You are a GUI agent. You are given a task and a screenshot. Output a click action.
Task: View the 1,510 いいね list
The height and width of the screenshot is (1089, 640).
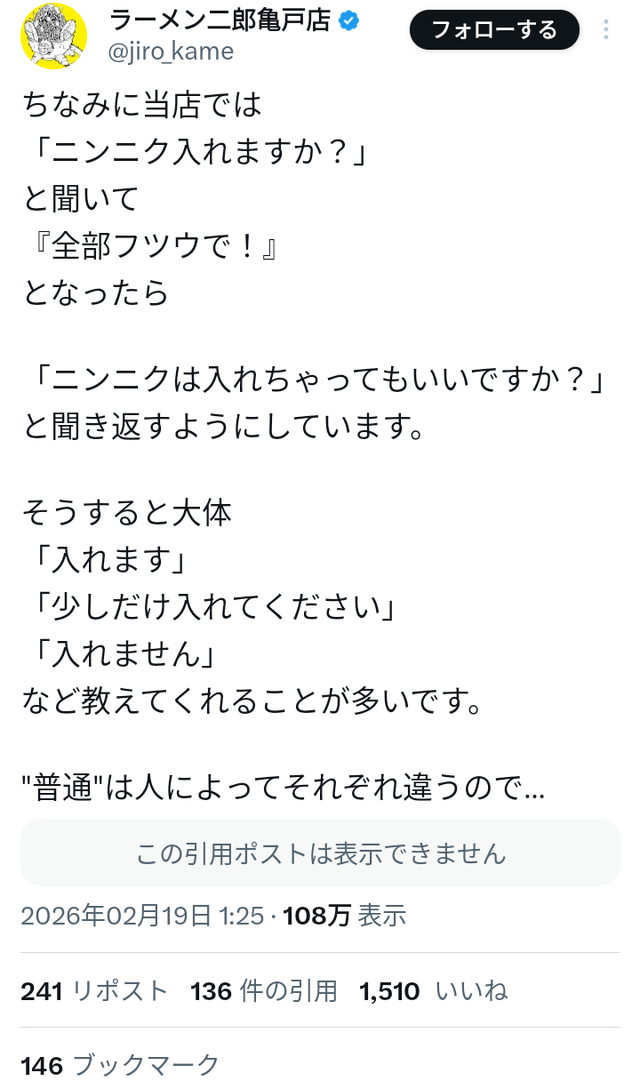(433, 990)
